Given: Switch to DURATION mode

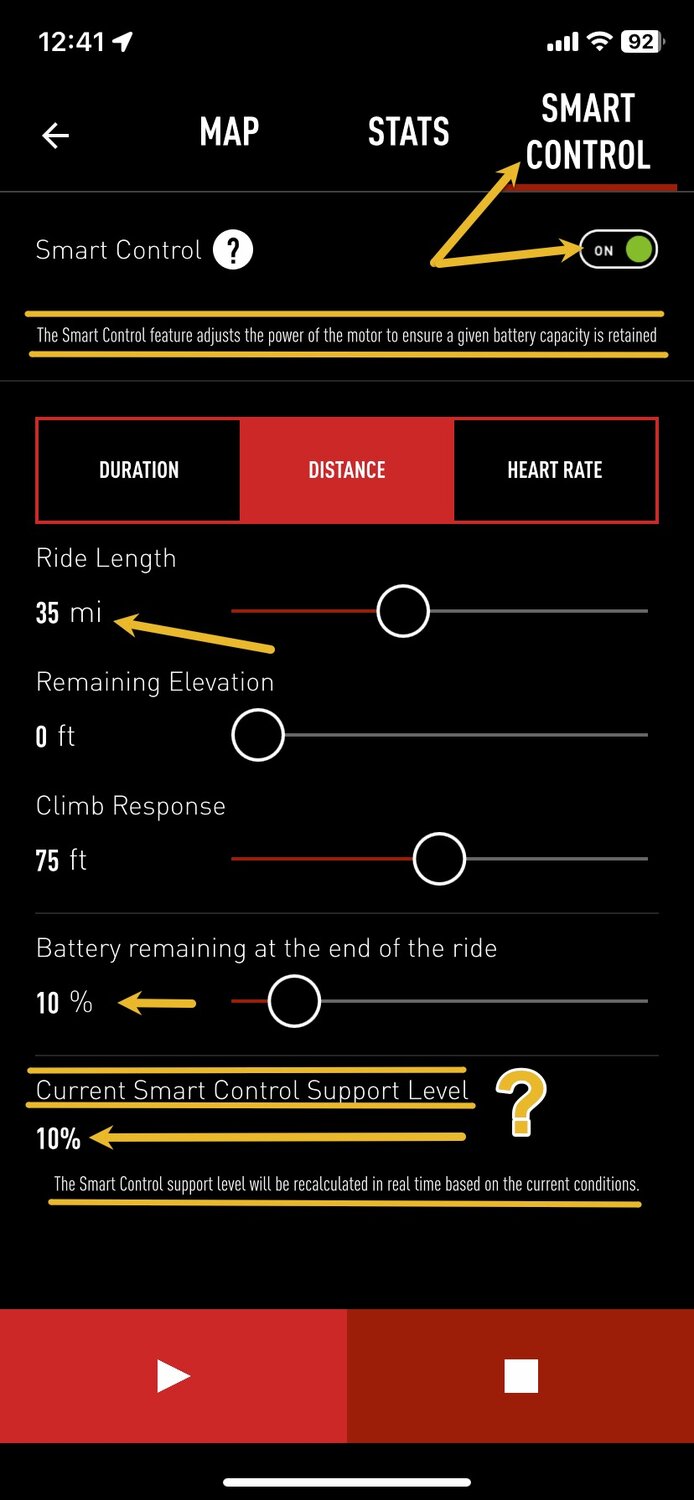Looking at the screenshot, I should coord(139,470).
